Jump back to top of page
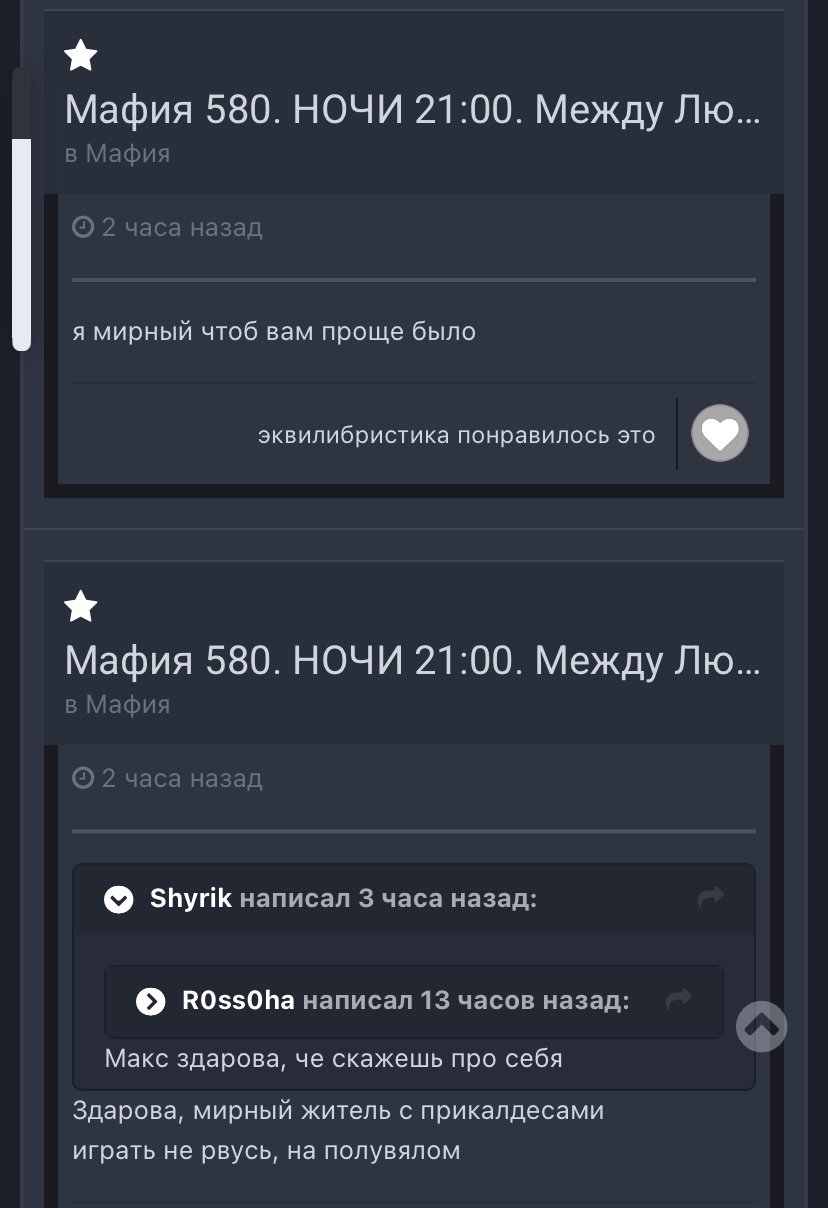Screen dimensions: 828x1208 coord(762,1025)
